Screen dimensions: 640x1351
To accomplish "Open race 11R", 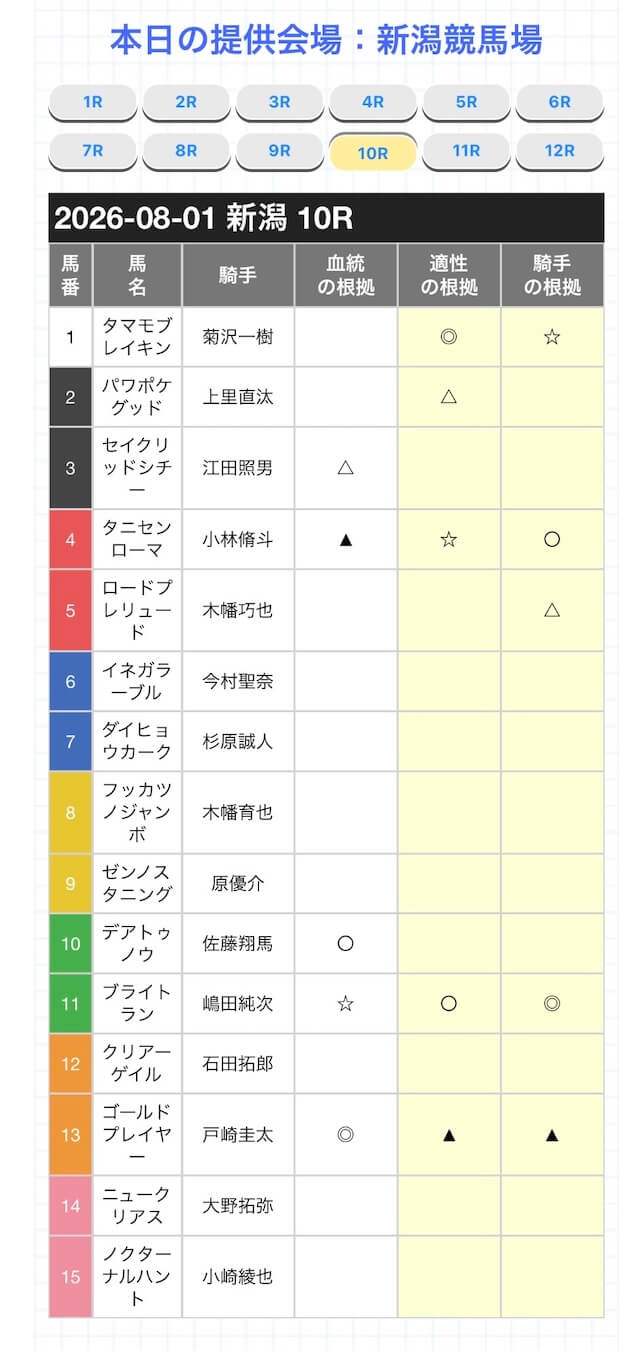I will coord(466,151).
